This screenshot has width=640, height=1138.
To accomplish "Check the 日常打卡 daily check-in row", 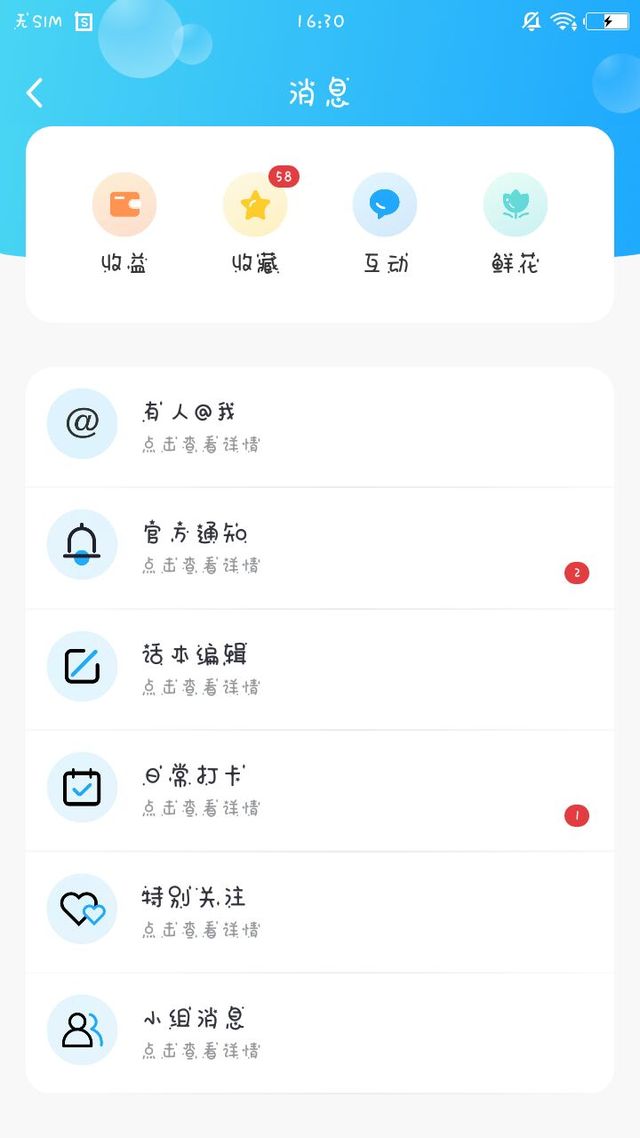I will [x=320, y=790].
